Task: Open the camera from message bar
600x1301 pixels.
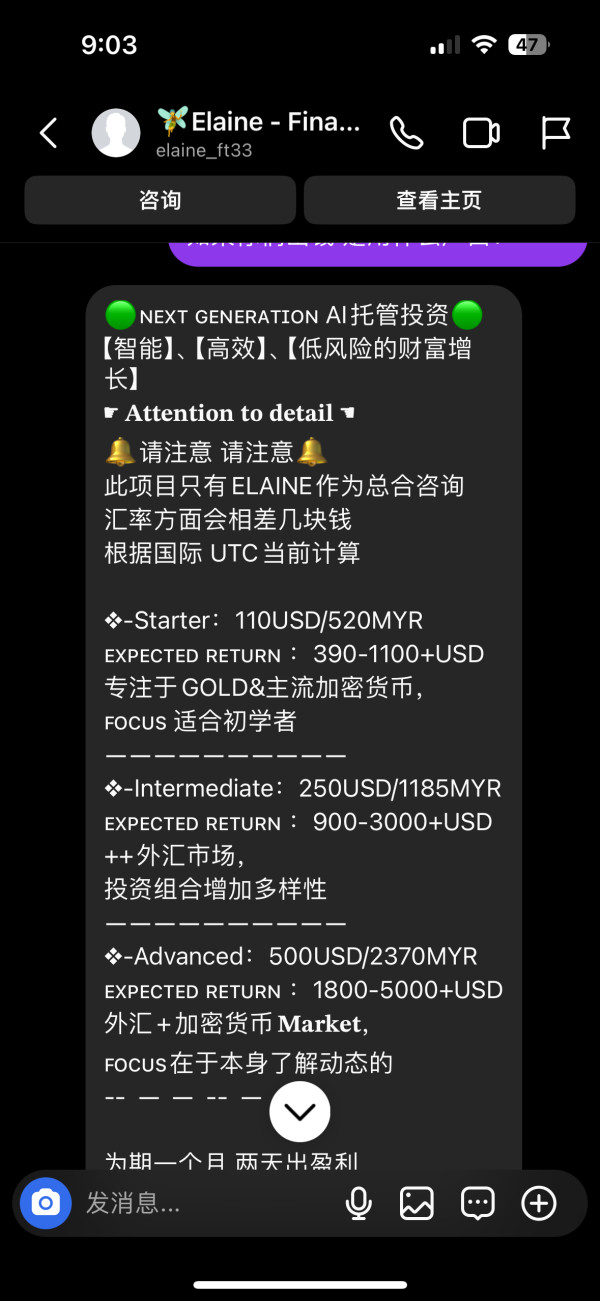Action: pyautogui.click(x=46, y=1202)
